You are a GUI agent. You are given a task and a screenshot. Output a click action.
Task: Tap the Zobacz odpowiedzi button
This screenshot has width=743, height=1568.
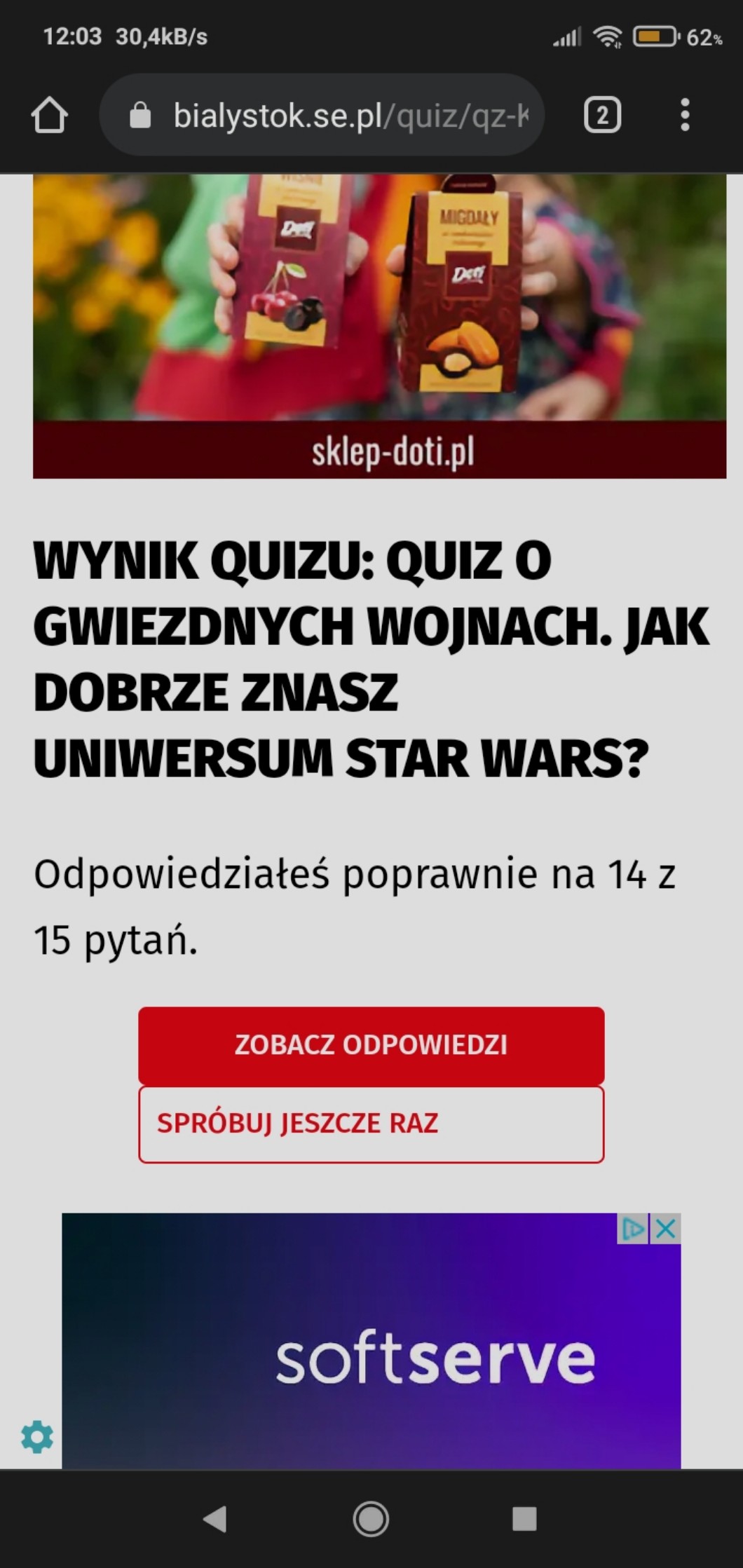click(x=371, y=1045)
